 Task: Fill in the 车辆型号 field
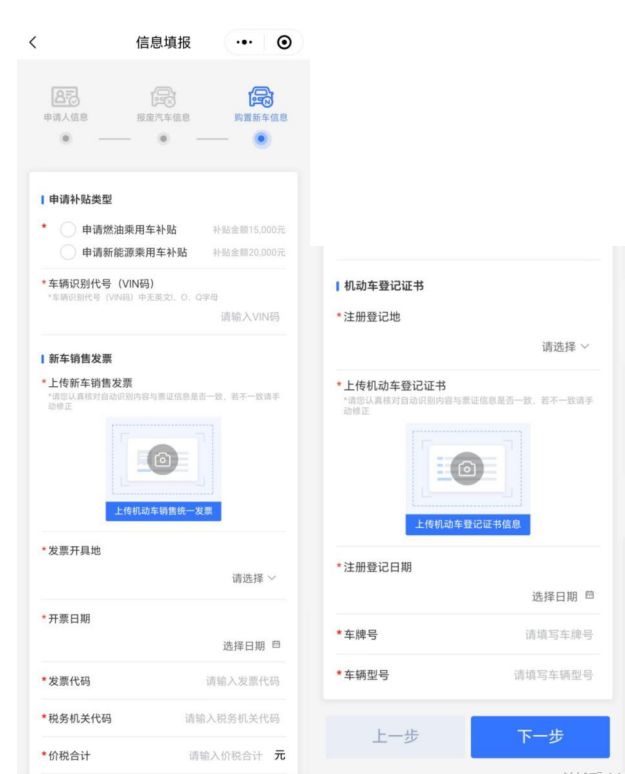tap(553, 674)
